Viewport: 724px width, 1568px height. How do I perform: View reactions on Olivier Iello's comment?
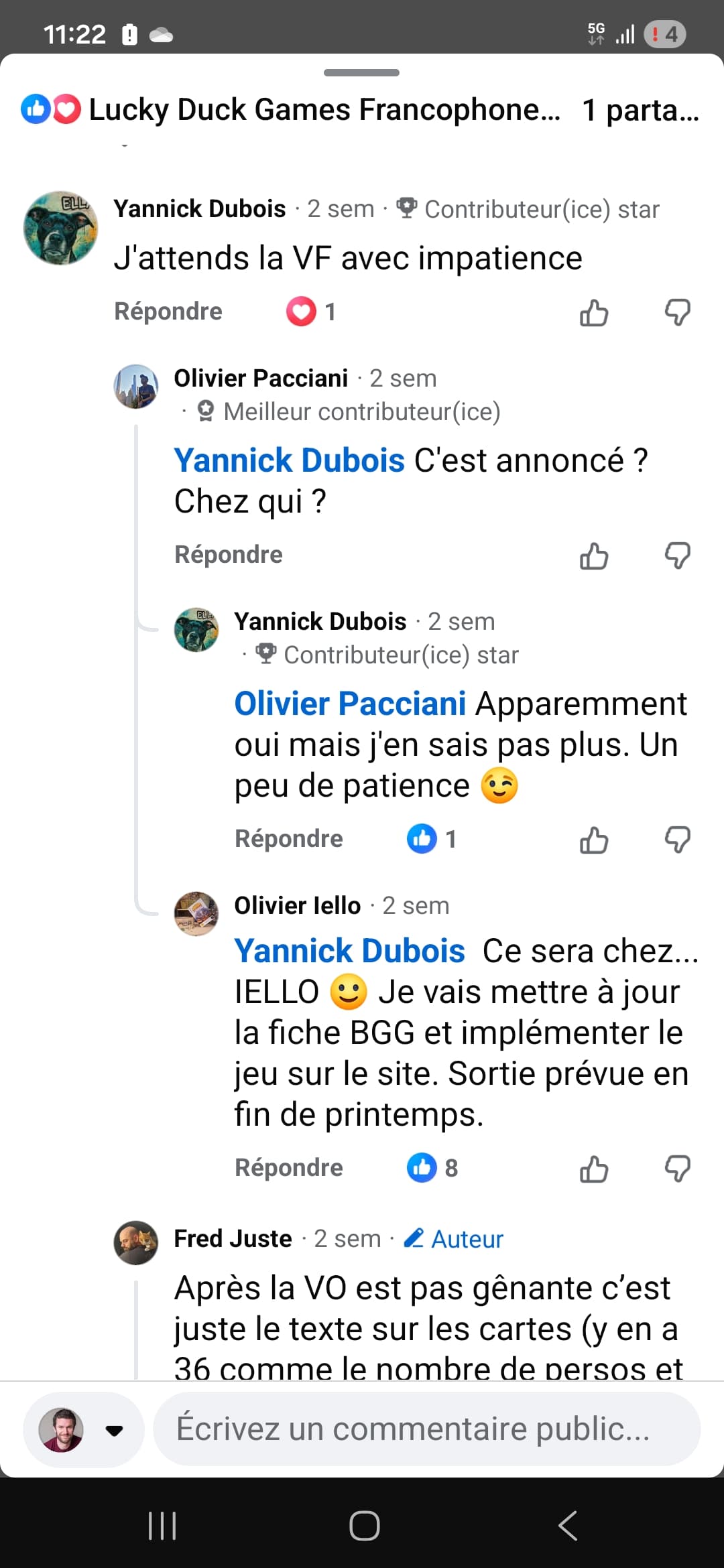click(x=433, y=1168)
